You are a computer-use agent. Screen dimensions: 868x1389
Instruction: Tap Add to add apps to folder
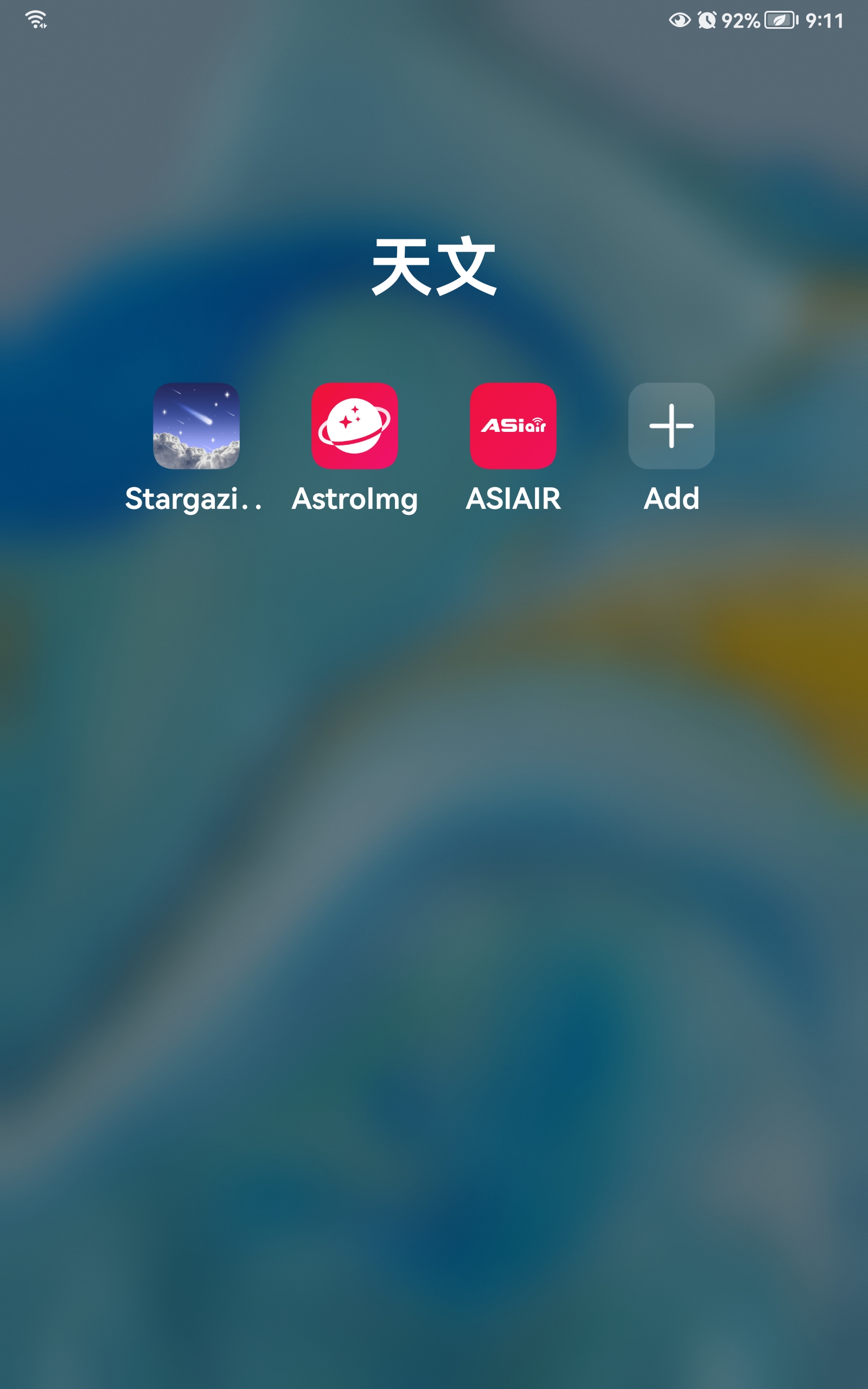(x=671, y=426)
